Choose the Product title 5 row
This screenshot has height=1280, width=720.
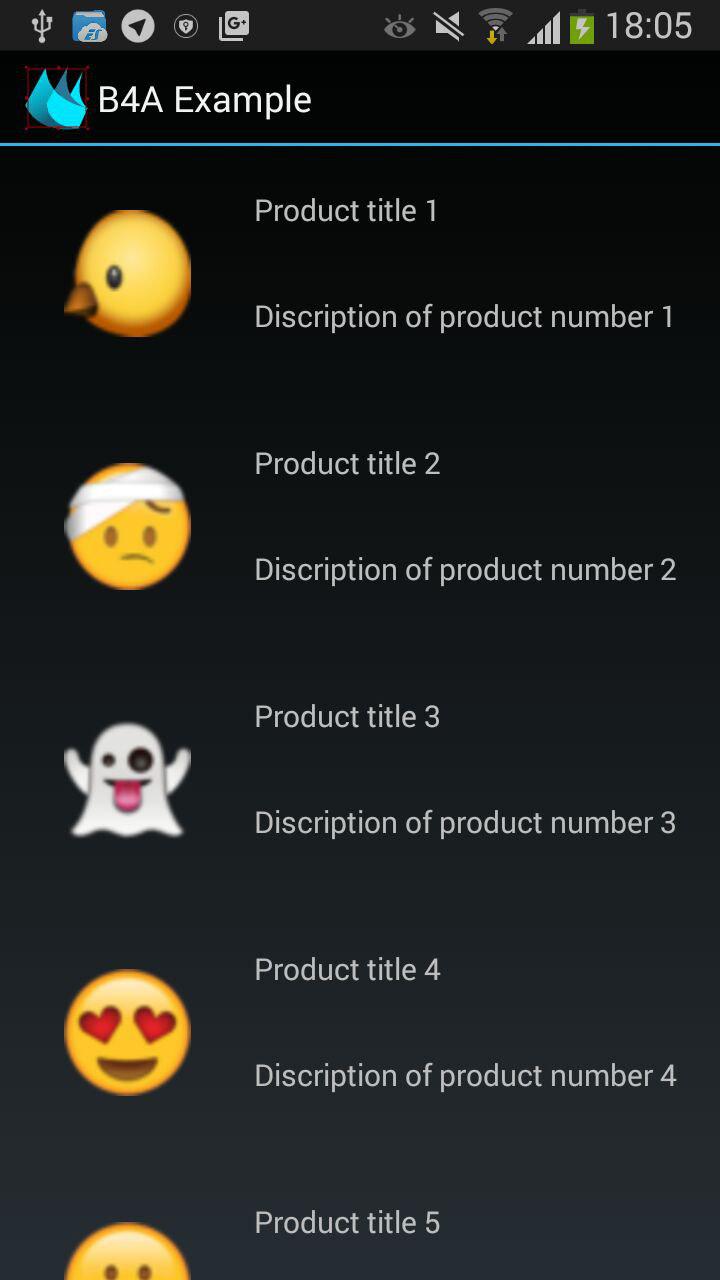360,1220
